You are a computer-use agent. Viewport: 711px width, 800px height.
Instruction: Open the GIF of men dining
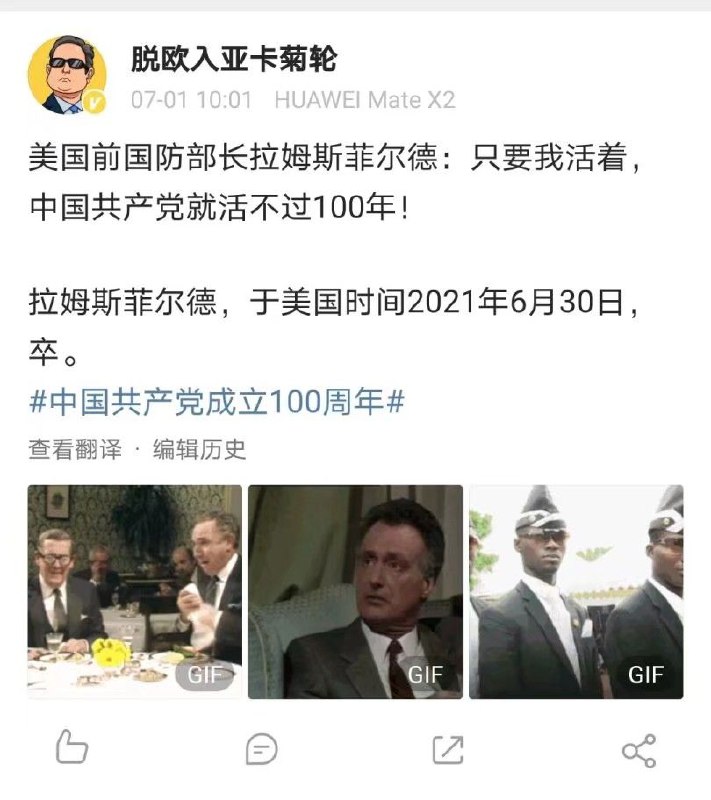tap(135, 591)
